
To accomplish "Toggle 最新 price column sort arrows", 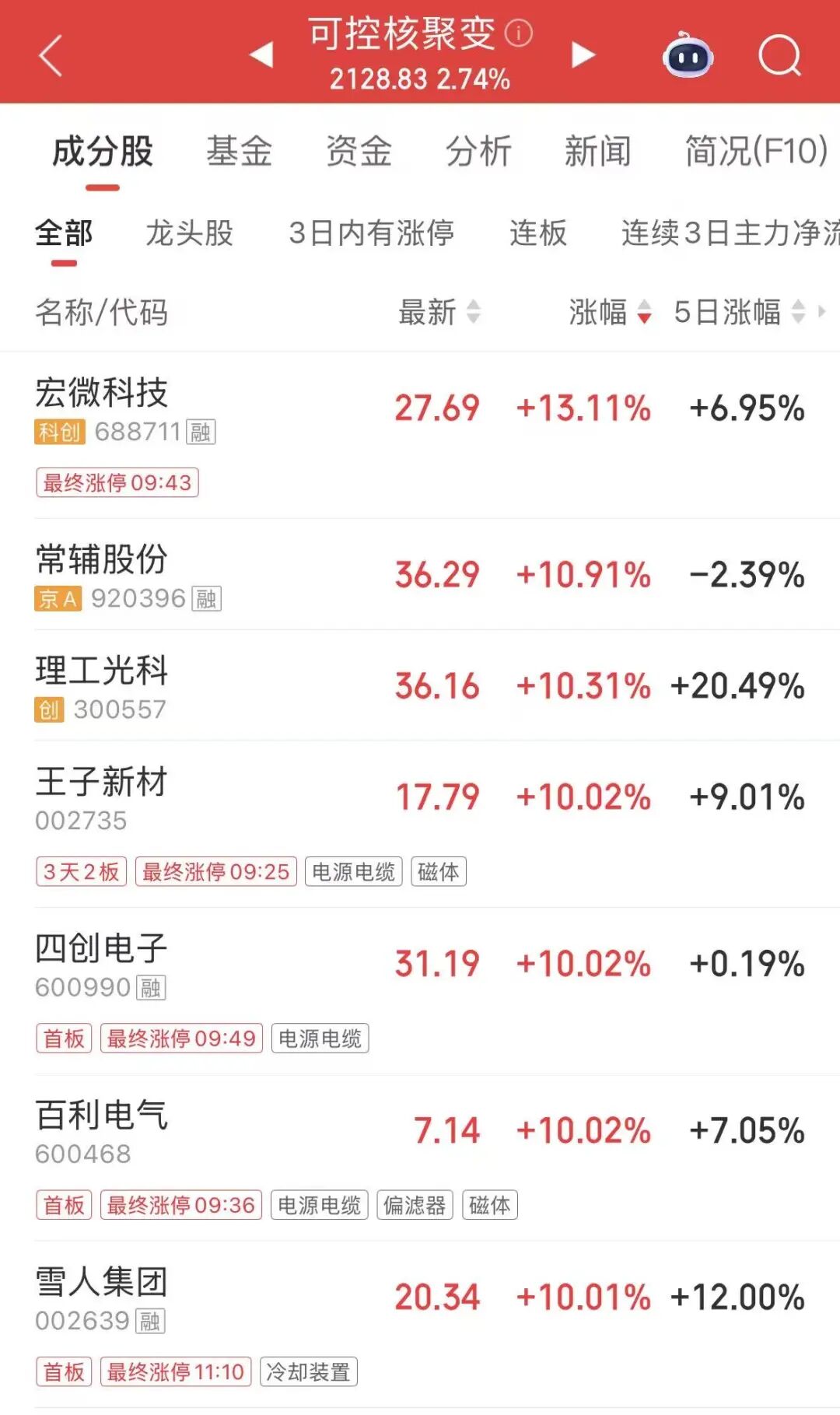I will (x=474, y=314).
